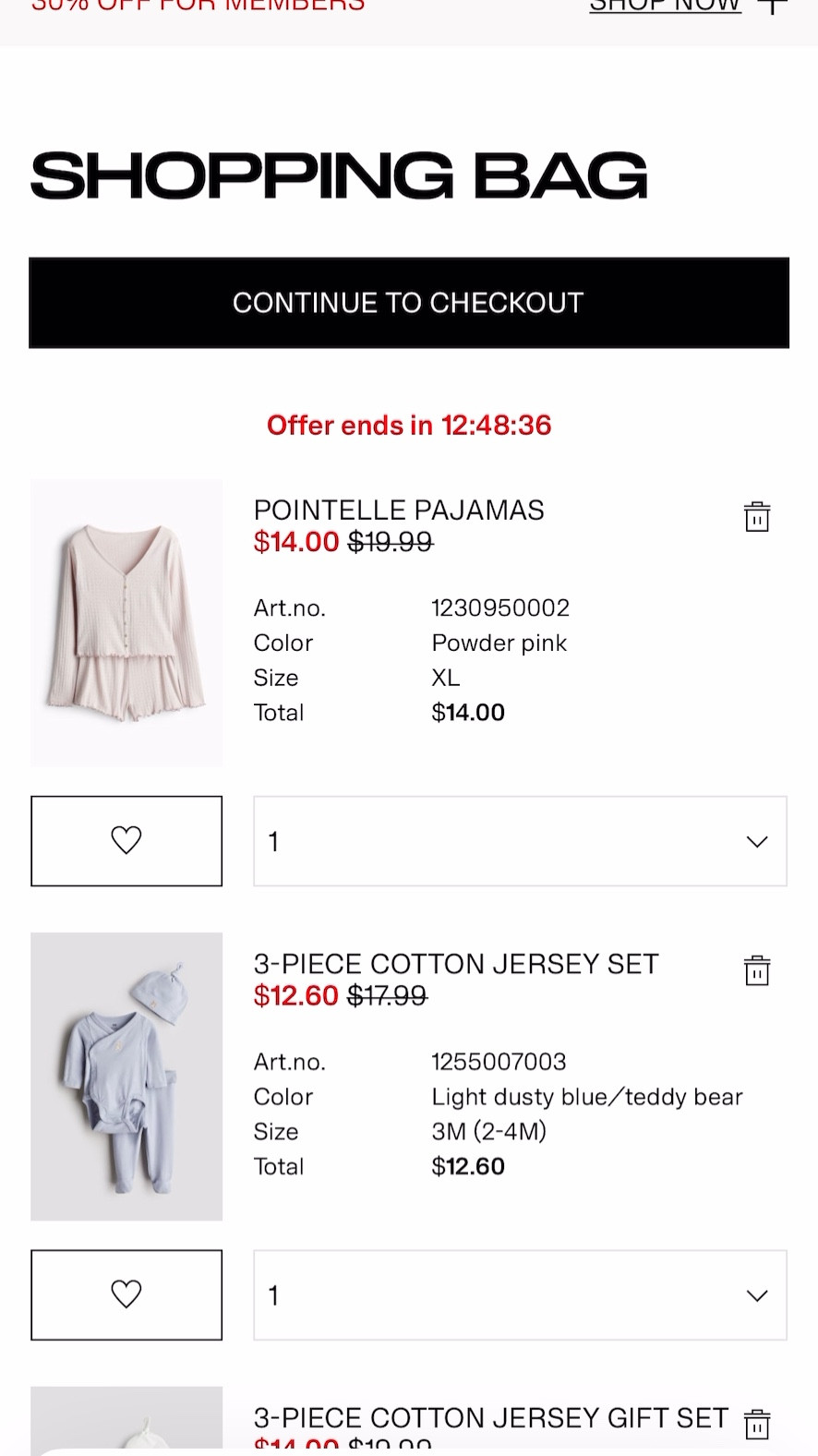Remove the 3-Piece Cotton Jersey Set
The image size is (818, 1456).
point(757,970)
